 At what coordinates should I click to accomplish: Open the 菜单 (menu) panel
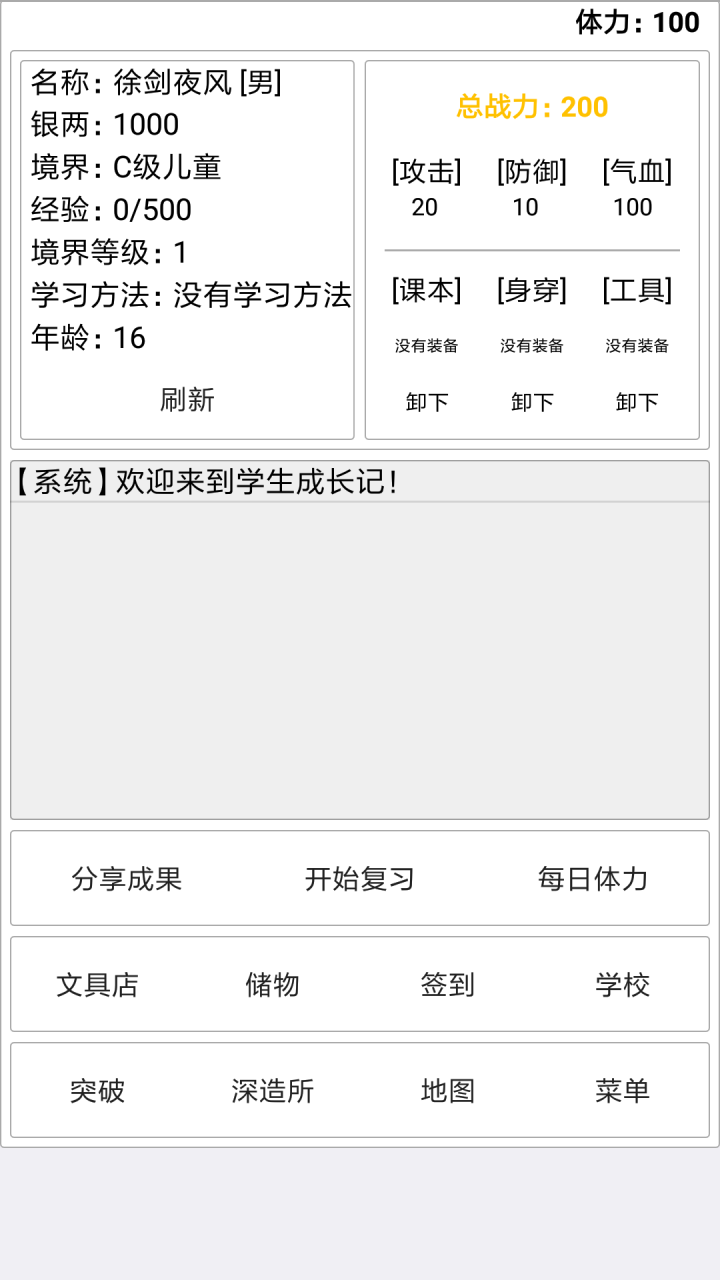click(621, 1091)
